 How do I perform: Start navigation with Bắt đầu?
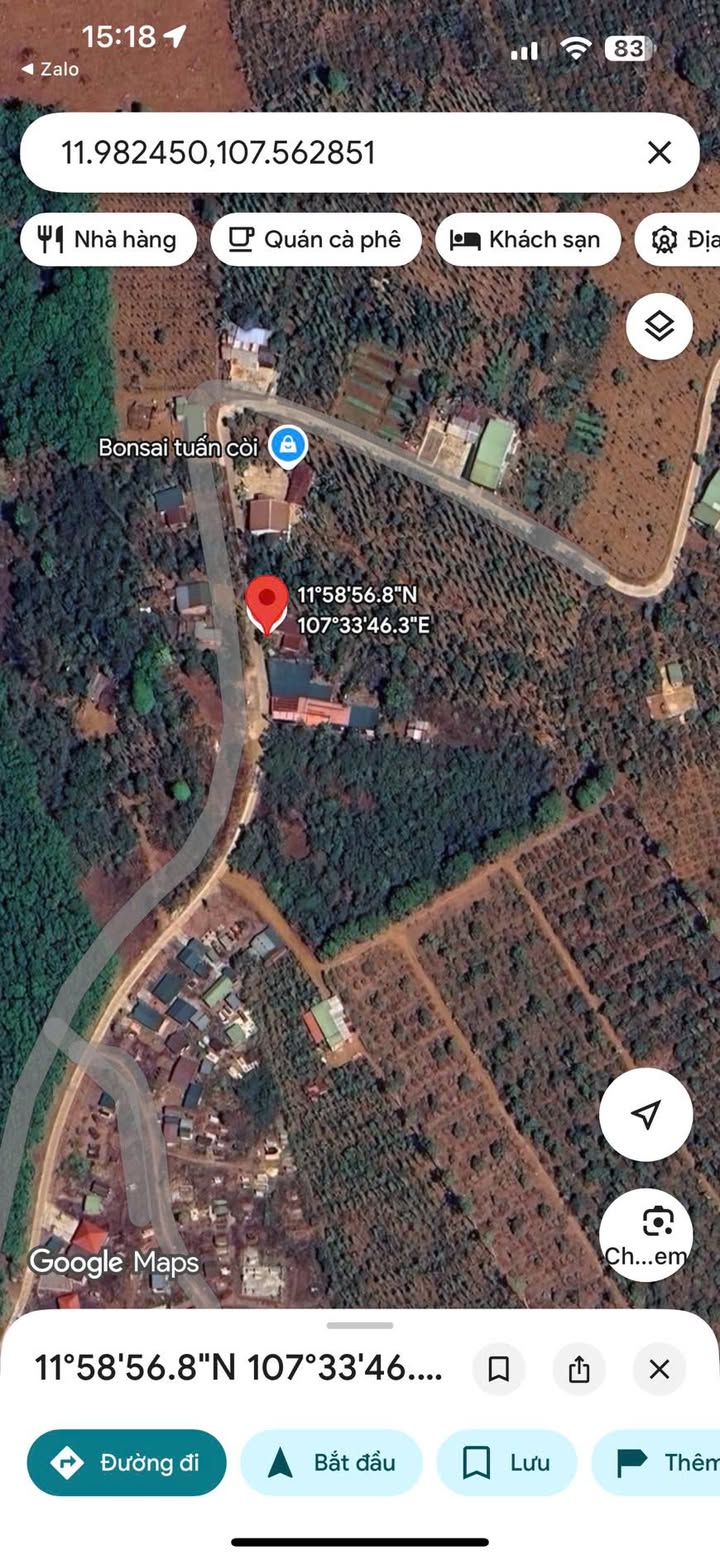331,1463
